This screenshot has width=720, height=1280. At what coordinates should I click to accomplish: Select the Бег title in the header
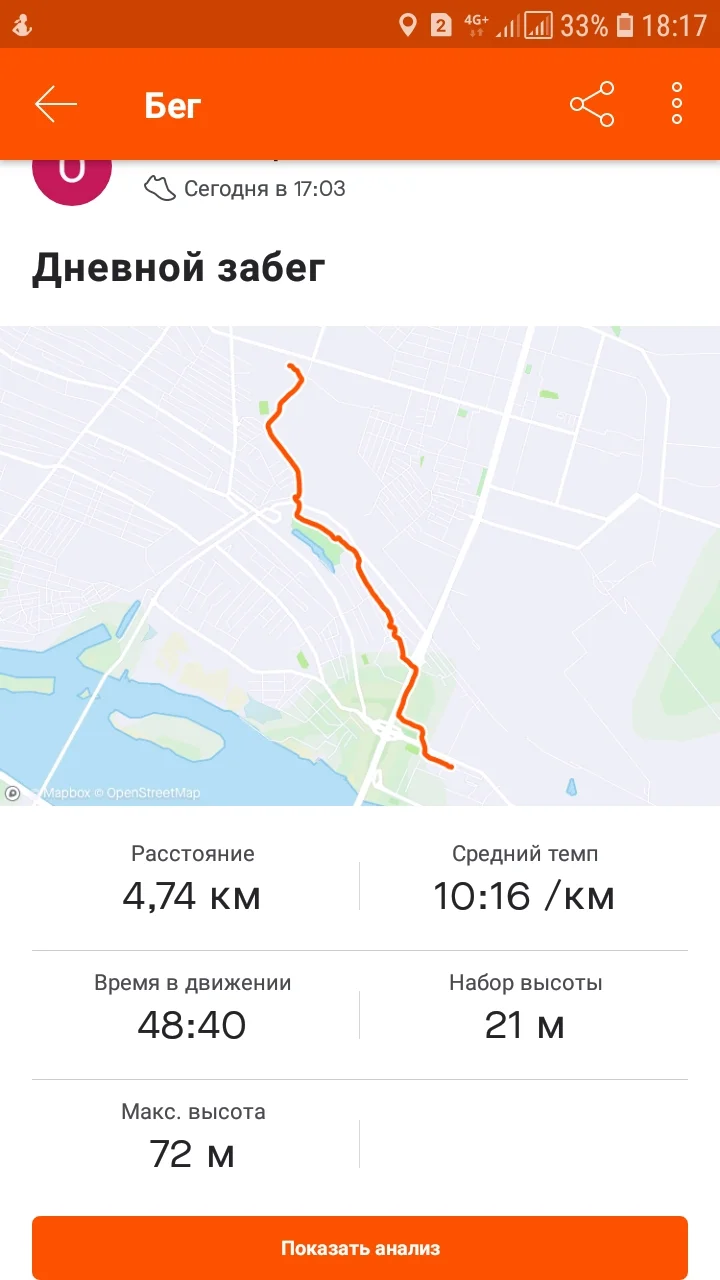(172, 103)
